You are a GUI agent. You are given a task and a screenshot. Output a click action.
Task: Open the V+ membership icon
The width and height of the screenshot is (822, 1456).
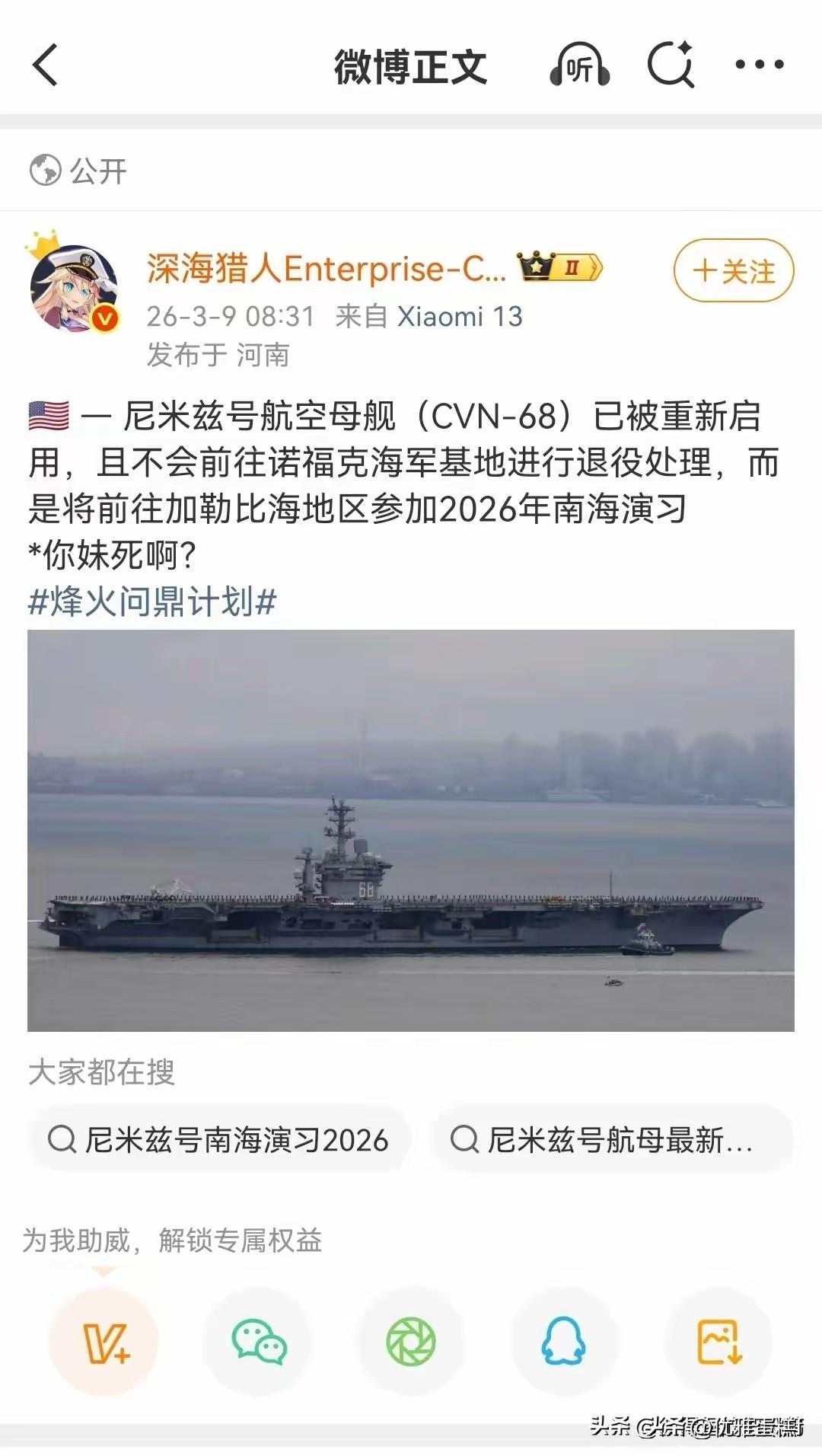(105, 1343)
